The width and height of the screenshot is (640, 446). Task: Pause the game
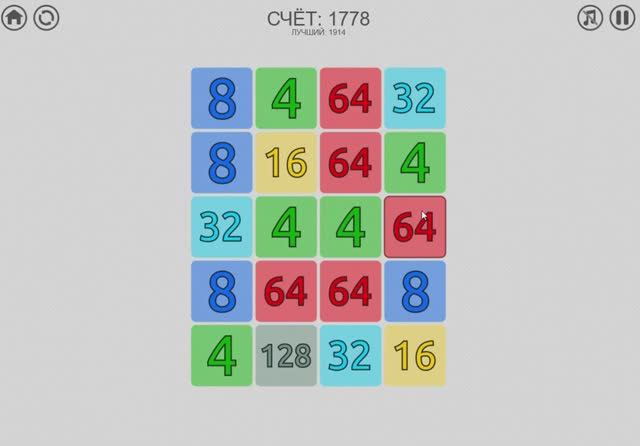[622, 18]
